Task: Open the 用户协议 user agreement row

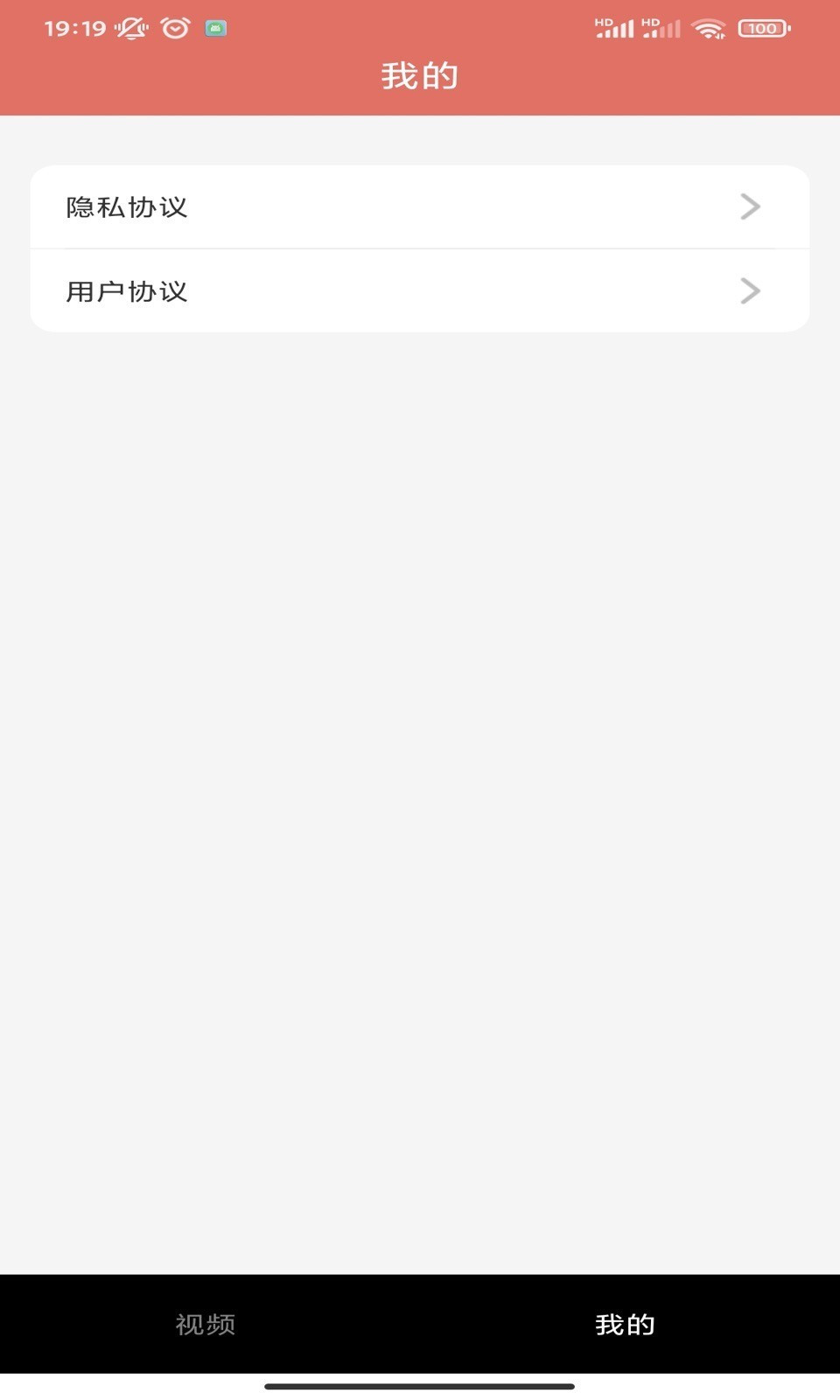Action: (418, 291)
